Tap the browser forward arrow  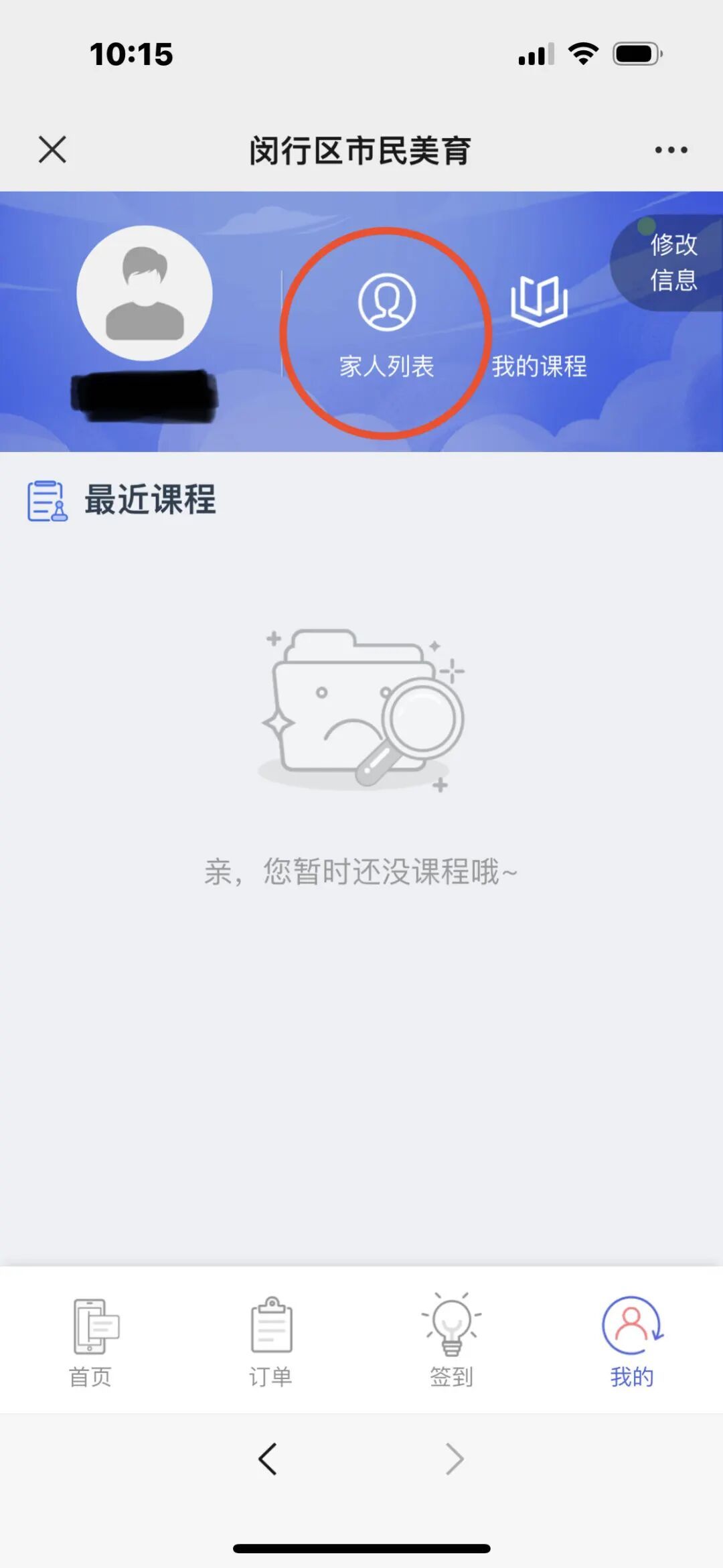pyautogui.click(x=455, y=1459)
